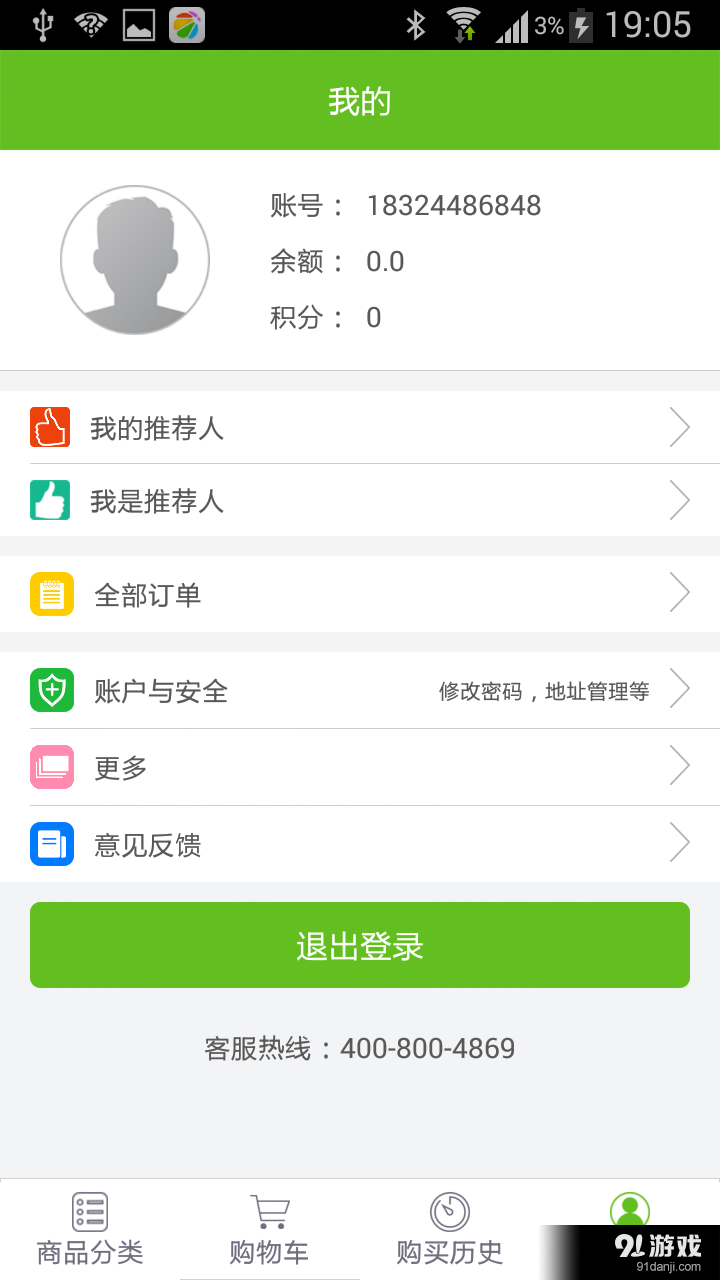Tap the user avatar image
Image resolution: width=720 pixels, height=1280 pixels.
(x=134, y=258)
